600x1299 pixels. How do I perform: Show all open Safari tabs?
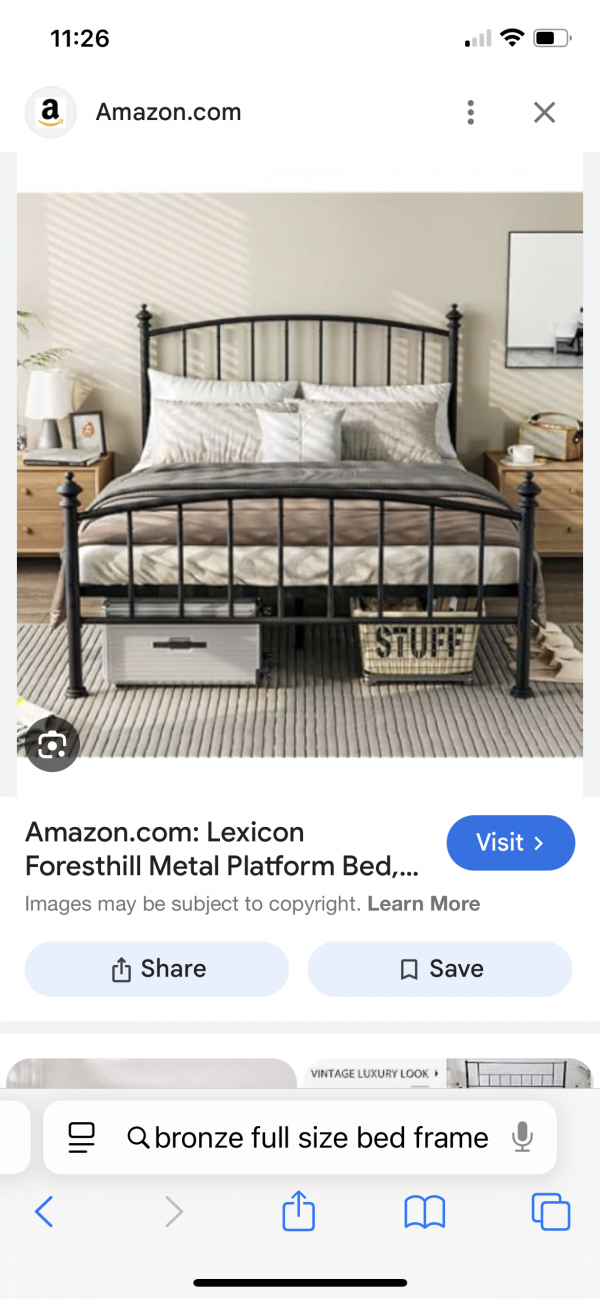click(550, 1213)
